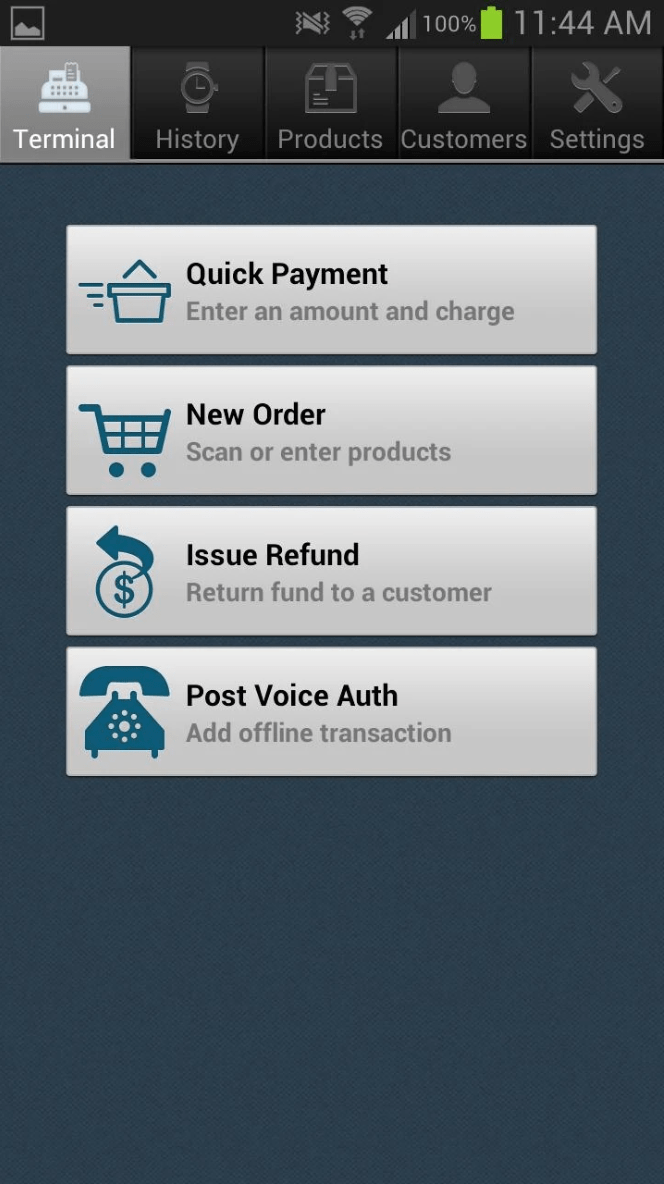Create a New Order
This screenshot has width=664, height=1184.
click(332, 430)
